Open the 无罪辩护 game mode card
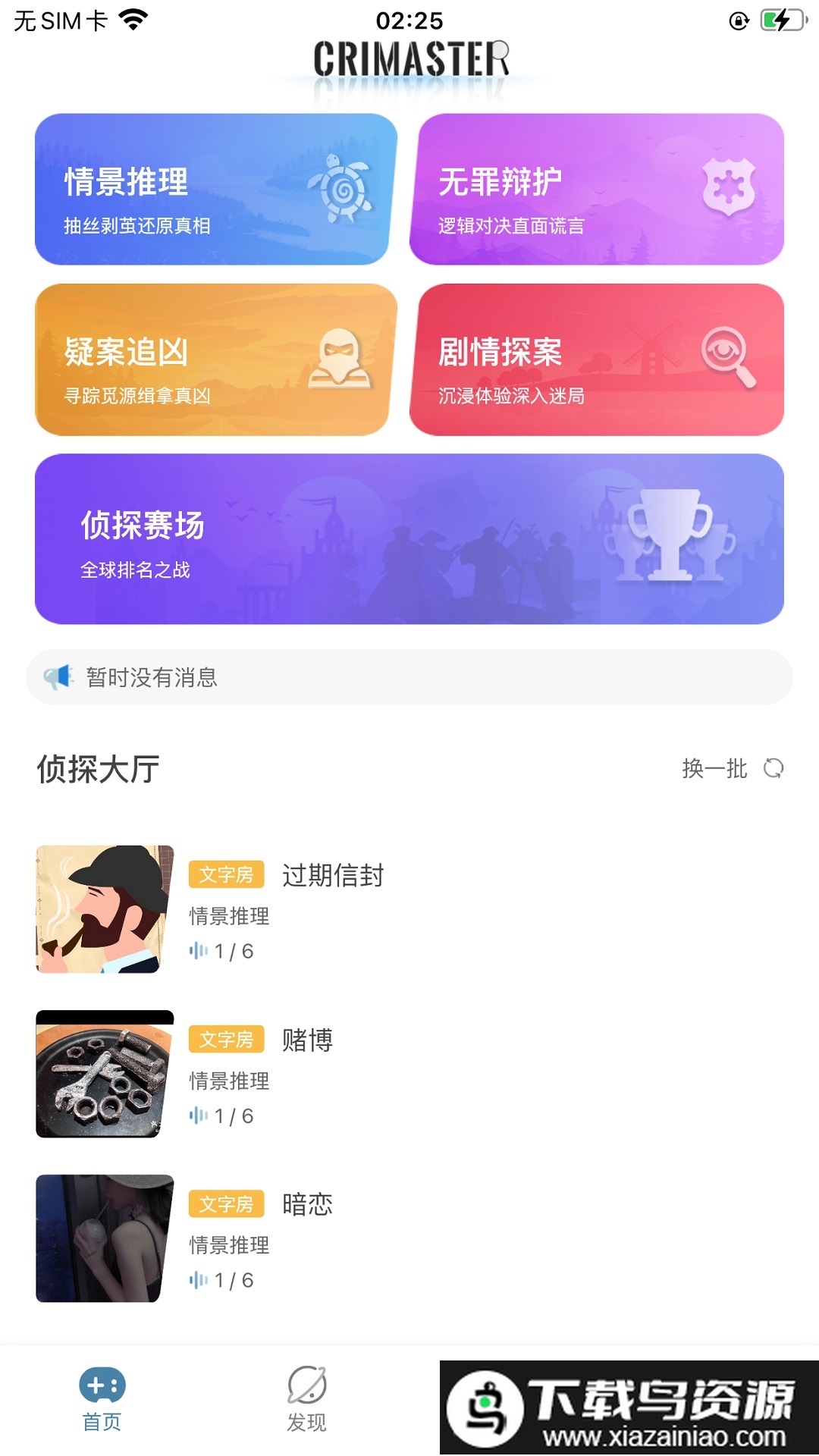The width and height of the screenshot is (819, 1456). point(596,190)
